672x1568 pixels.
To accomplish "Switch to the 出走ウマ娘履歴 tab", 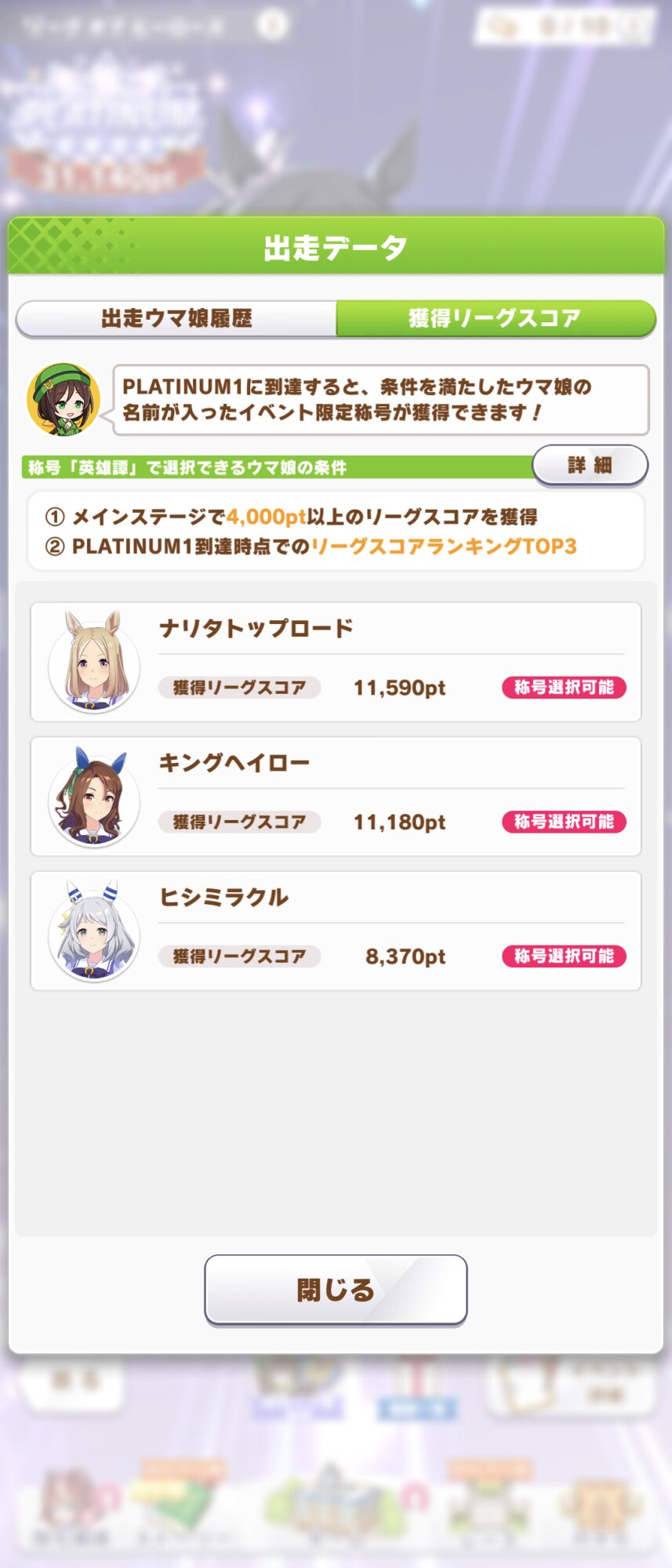I will click(177, 318).
